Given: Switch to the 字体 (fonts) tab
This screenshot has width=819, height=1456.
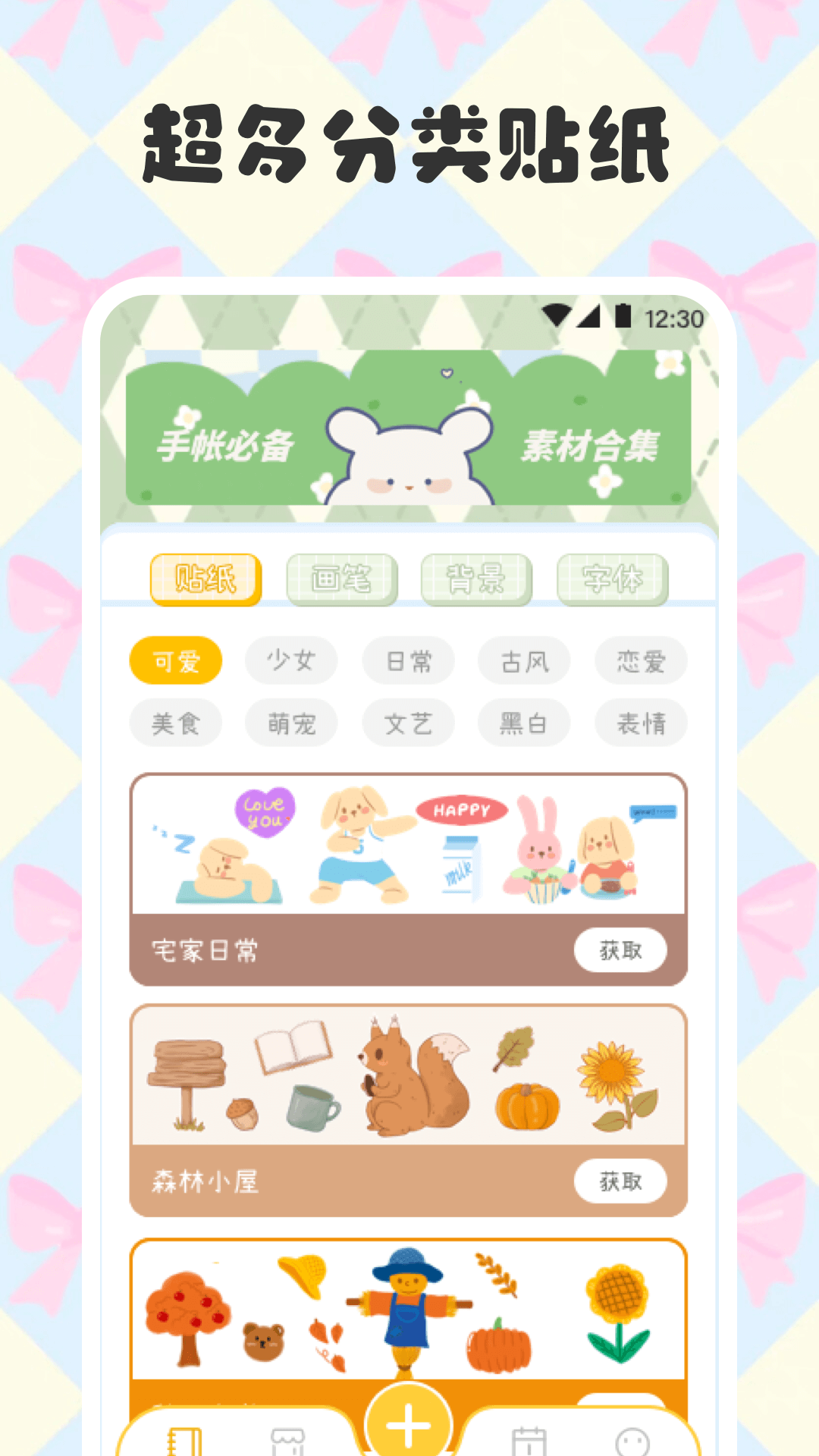Looking at the screenshot, I should 611,578.
